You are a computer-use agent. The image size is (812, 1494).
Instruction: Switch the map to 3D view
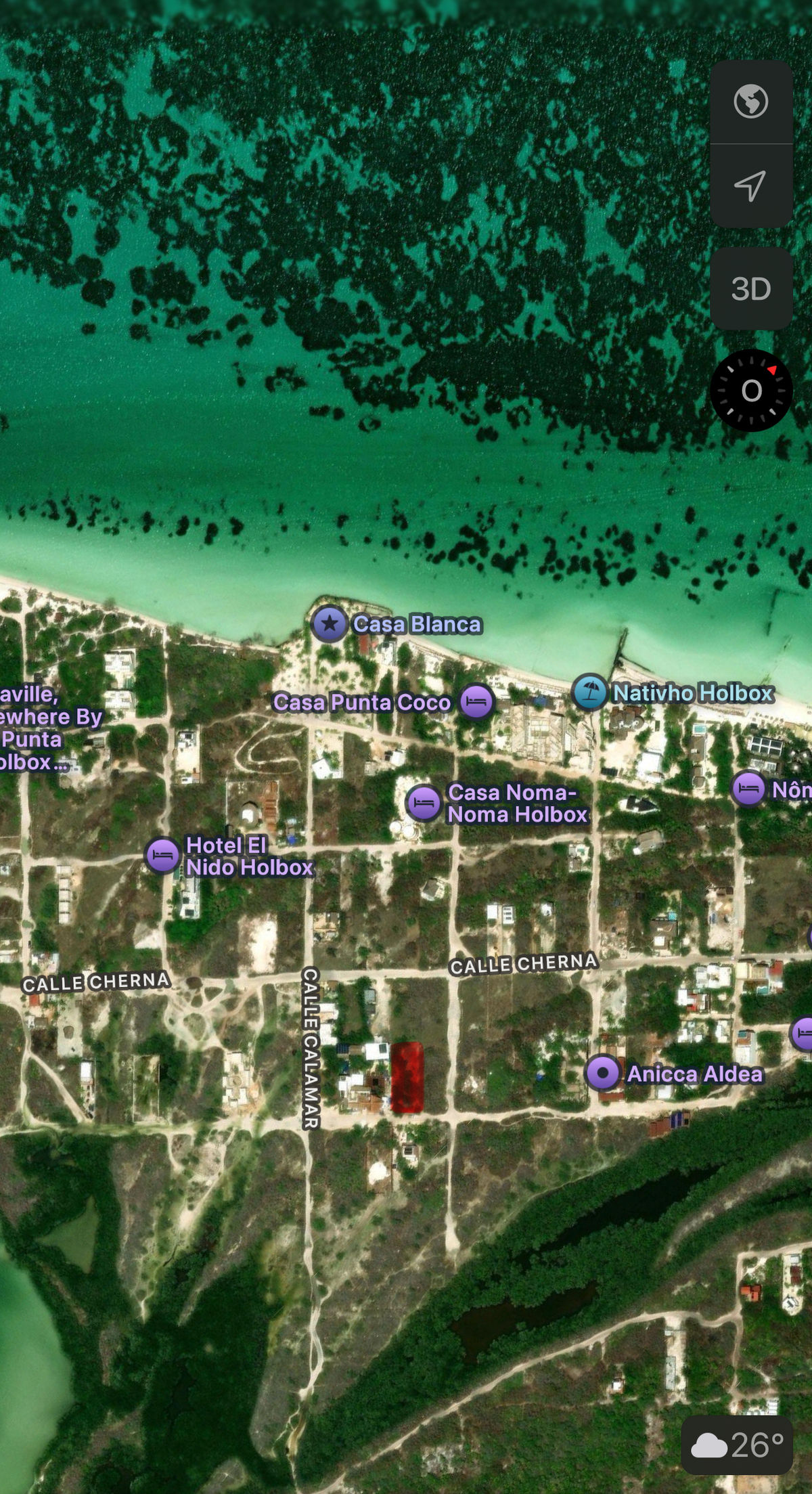click(750, 289)
